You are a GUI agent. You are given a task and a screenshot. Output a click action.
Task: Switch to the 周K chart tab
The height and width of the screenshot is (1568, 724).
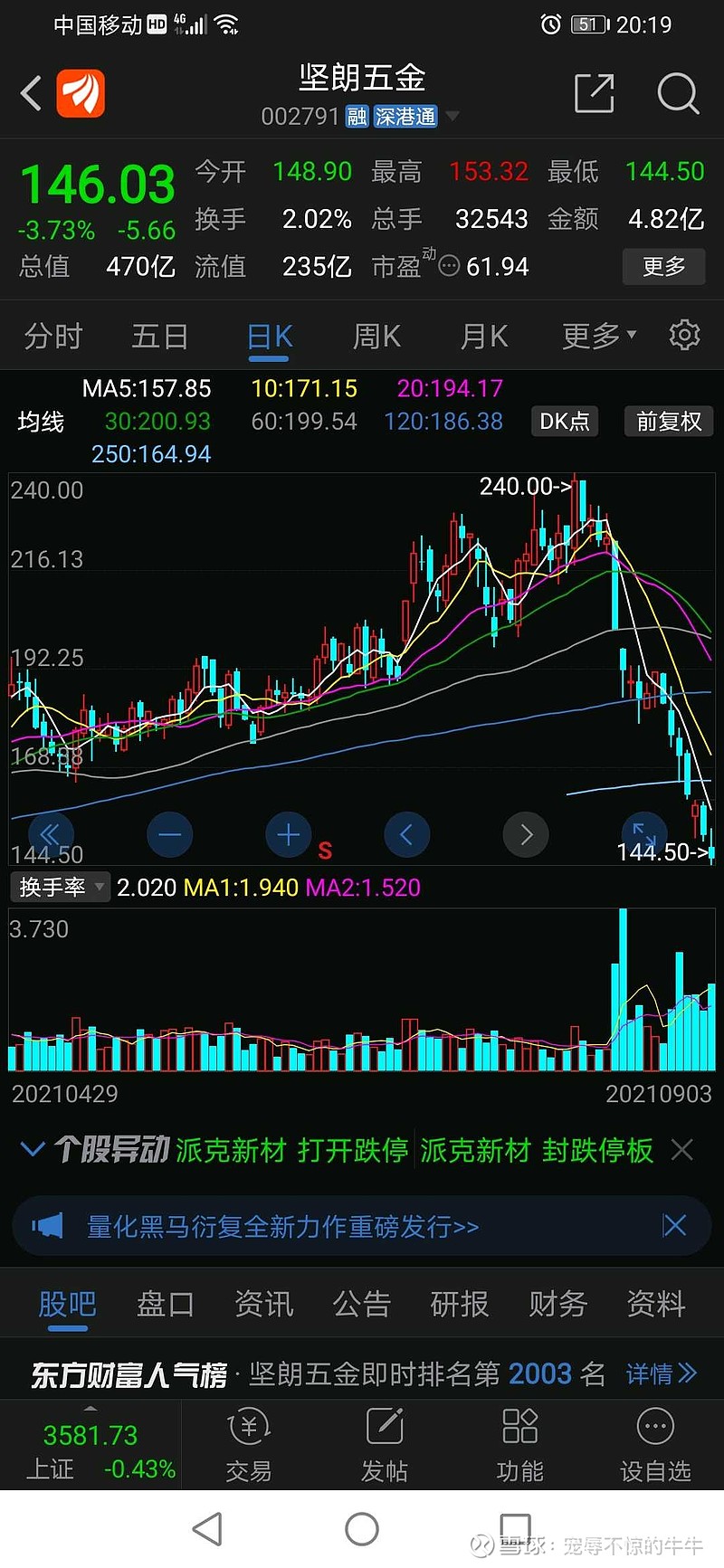click(x=376, y=337)
